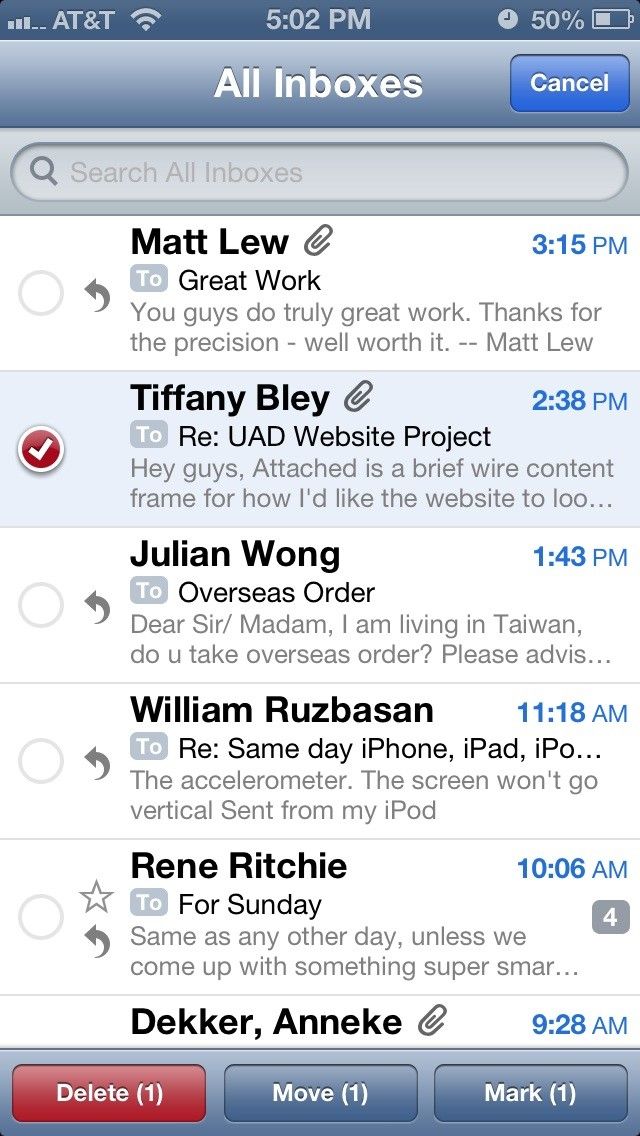The image size is (640, 1136).
Task: Tap the Search All Inboxes field
Action: point(320,172)
